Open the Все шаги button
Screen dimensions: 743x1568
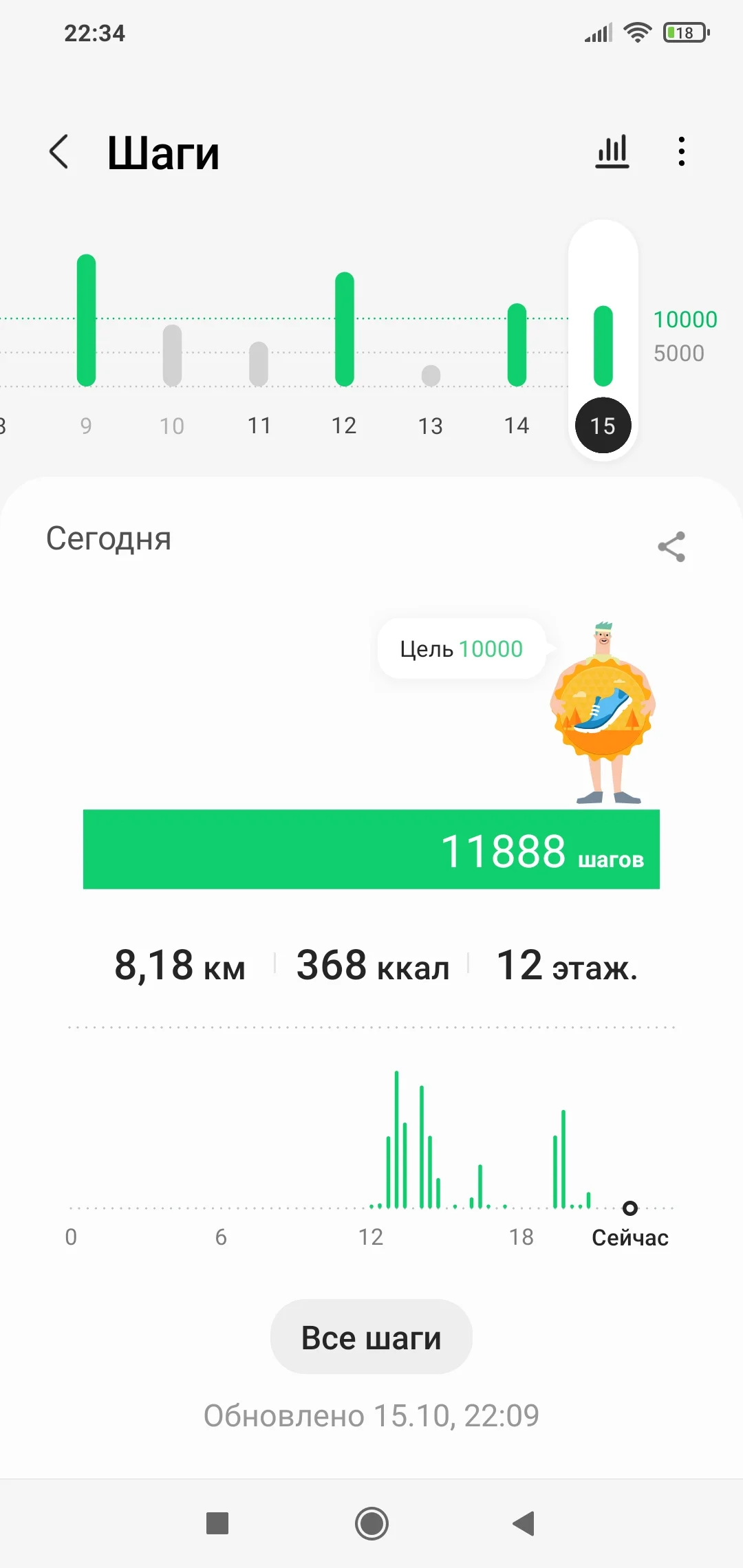pyautogui.click(x=371, y=1337)
